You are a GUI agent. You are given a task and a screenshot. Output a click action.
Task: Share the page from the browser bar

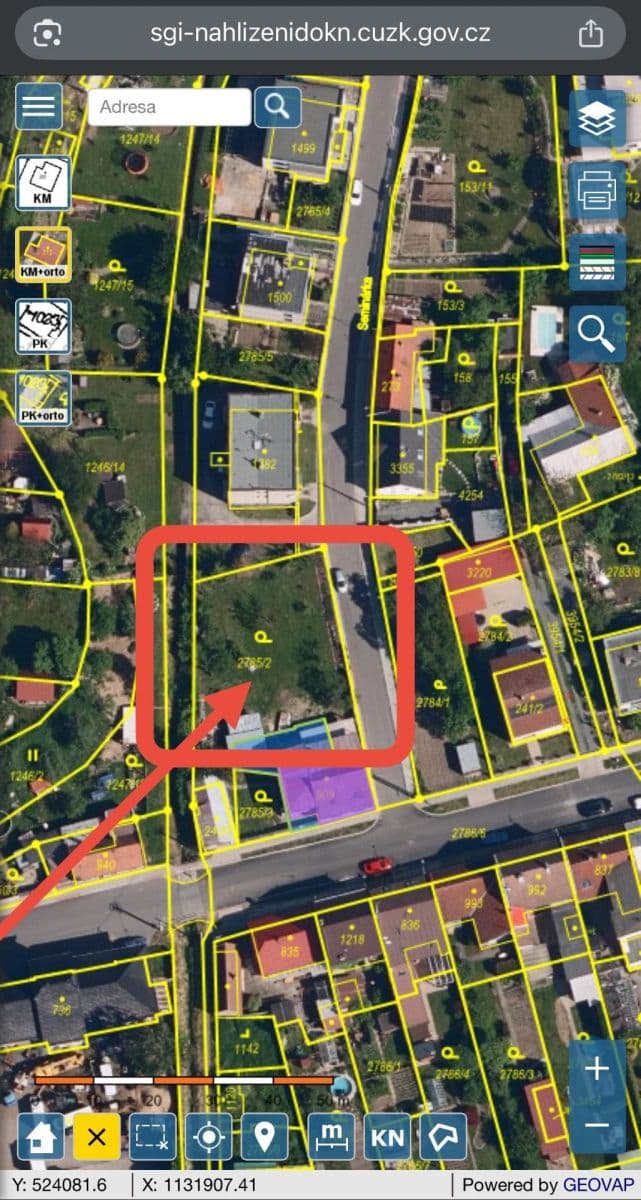point(591,33)
